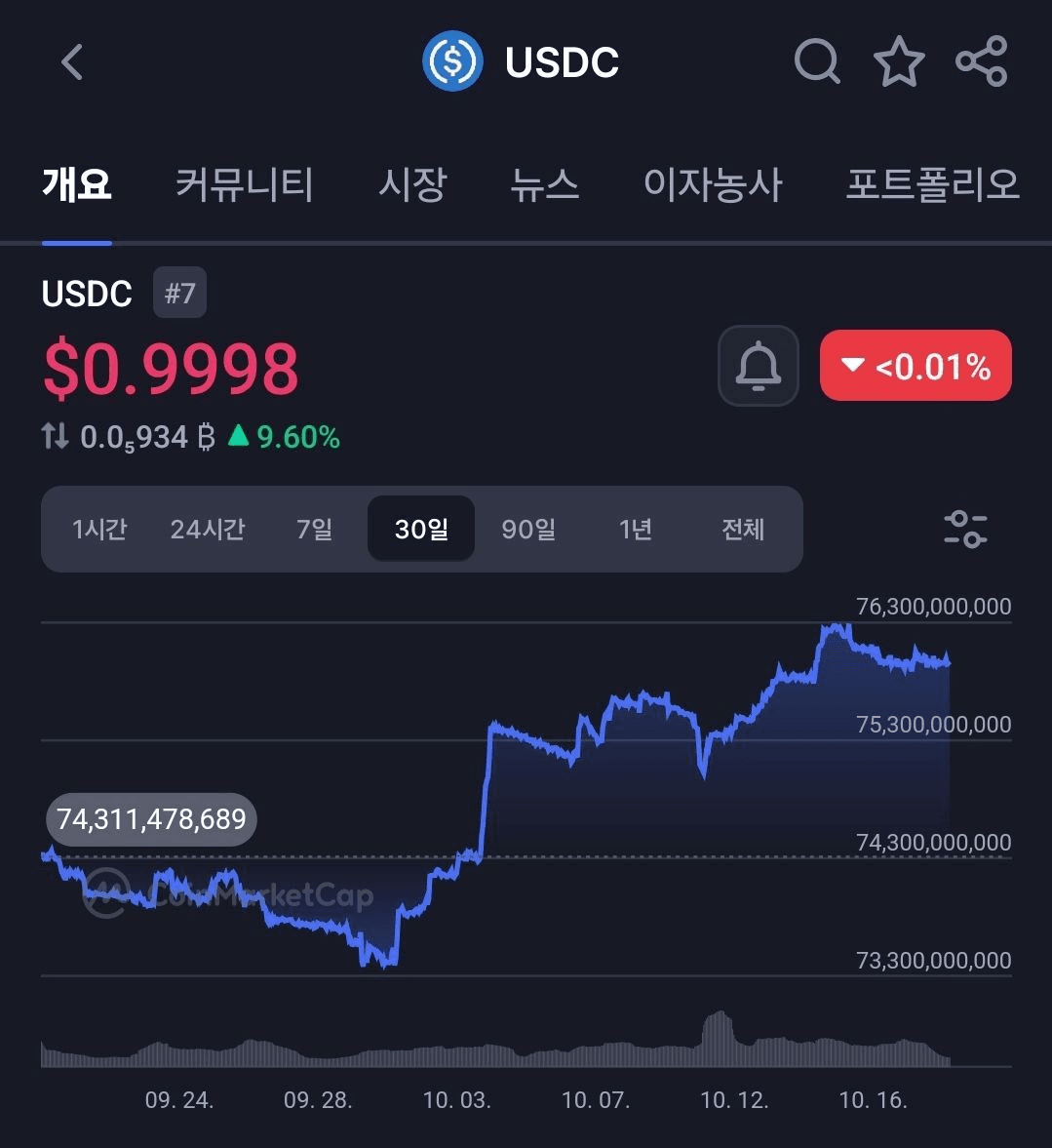This screenshot has height=1148, width=1052.
Task: Select the 1시간 chart range
Action: pyautogui.click(x=99, y=530)
